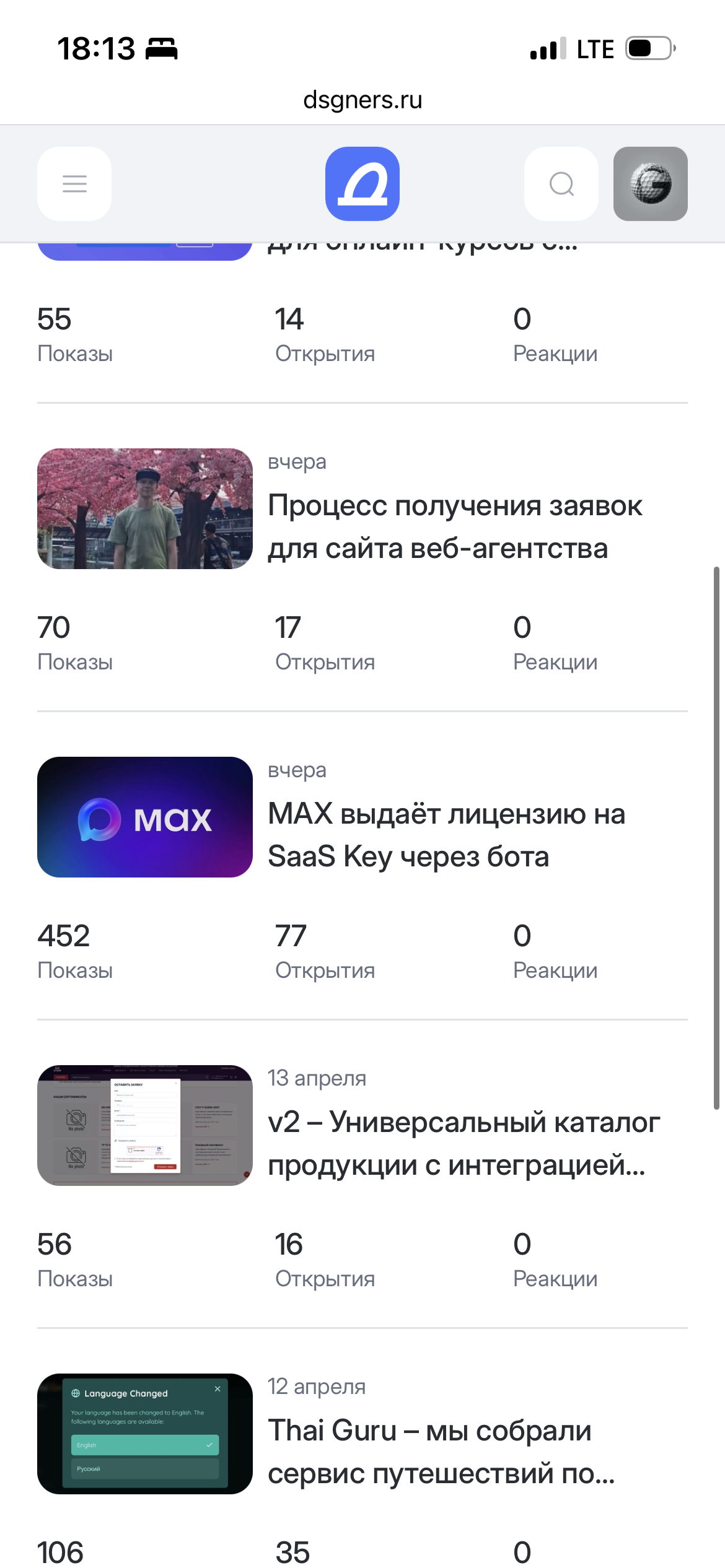Click the Dsgners logo to go home
The image size is (725, 1568).
(362, 184)
